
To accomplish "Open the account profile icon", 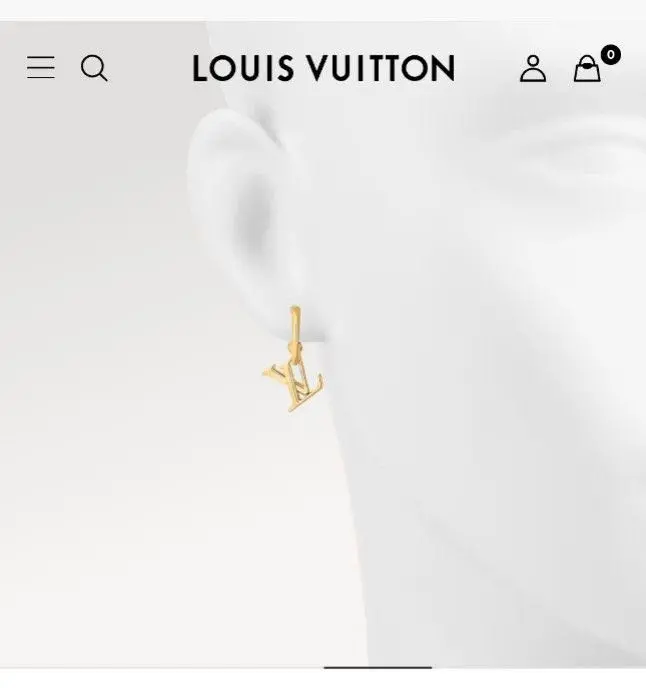I will tap(533, 68).
